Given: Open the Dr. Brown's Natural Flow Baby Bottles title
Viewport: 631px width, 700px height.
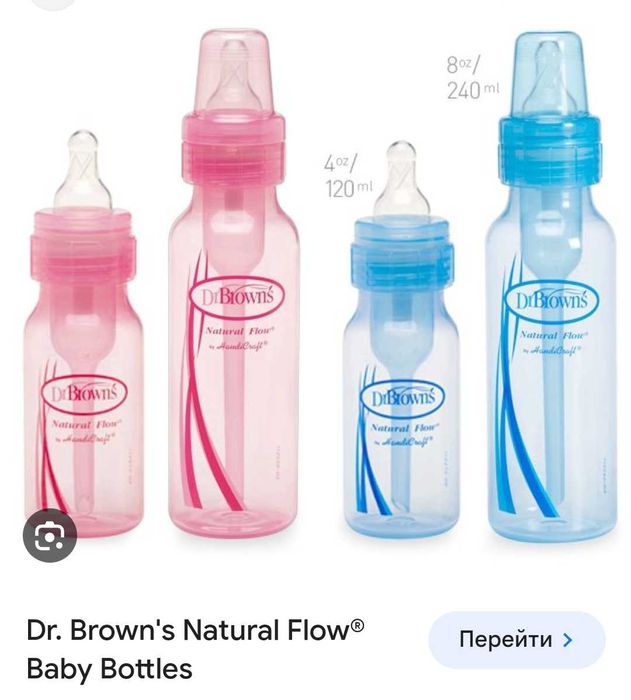Looking at the screenshot, I should [195, 649].
